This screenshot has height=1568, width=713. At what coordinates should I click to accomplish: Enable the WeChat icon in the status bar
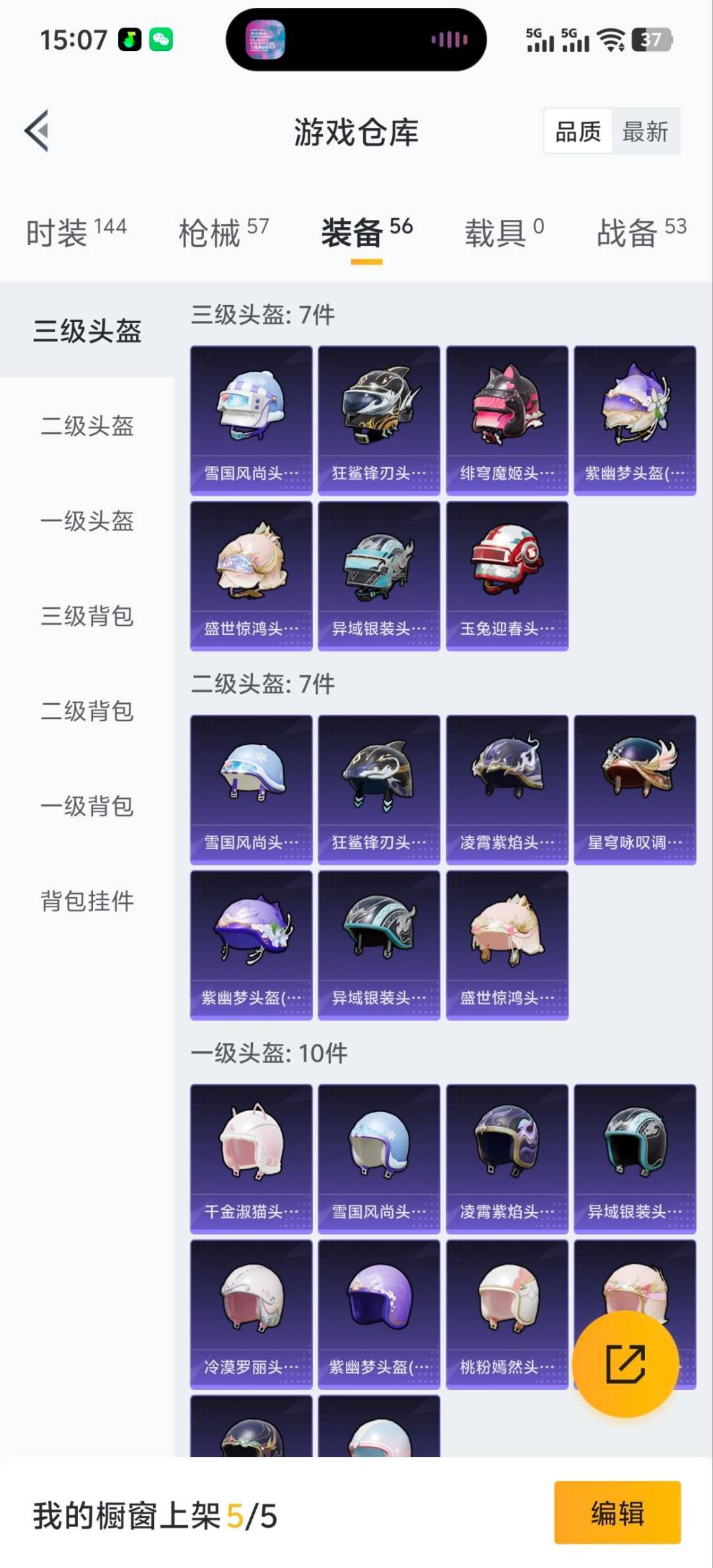click(161, 41)
